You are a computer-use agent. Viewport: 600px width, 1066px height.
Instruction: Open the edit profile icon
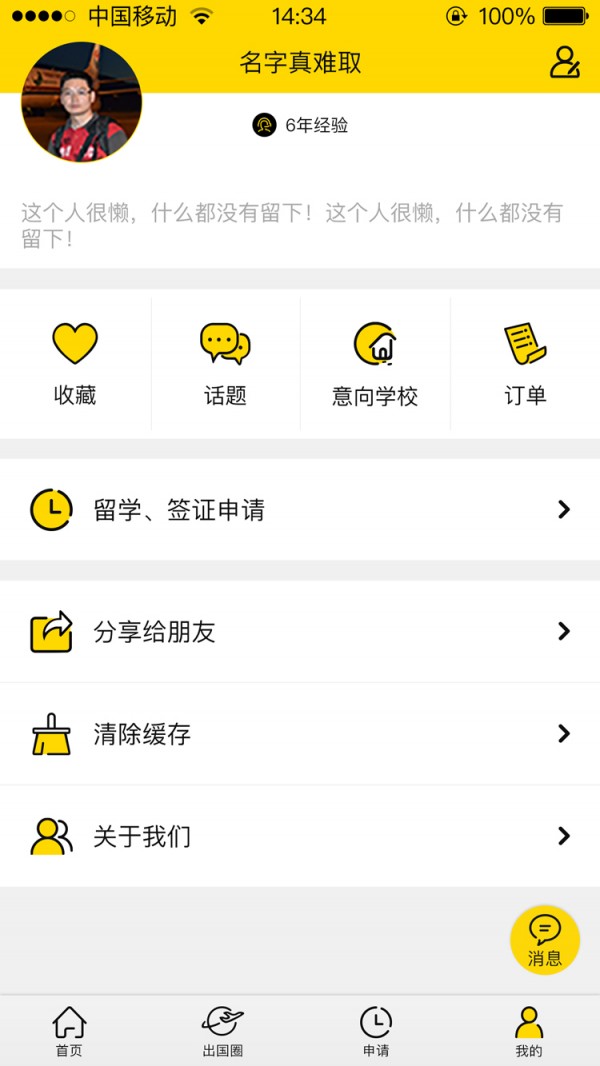[x=565, y=62]
